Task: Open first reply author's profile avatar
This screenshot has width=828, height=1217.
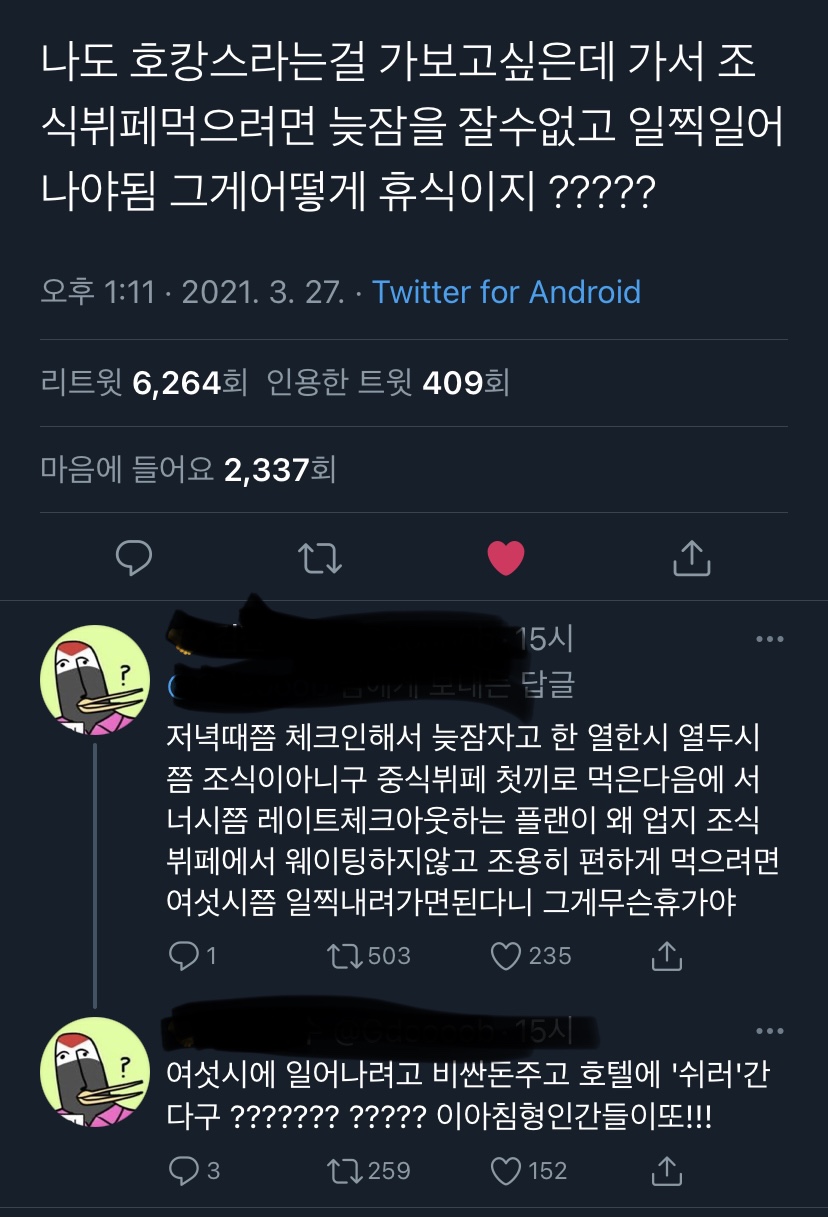Action: [95, 680]
